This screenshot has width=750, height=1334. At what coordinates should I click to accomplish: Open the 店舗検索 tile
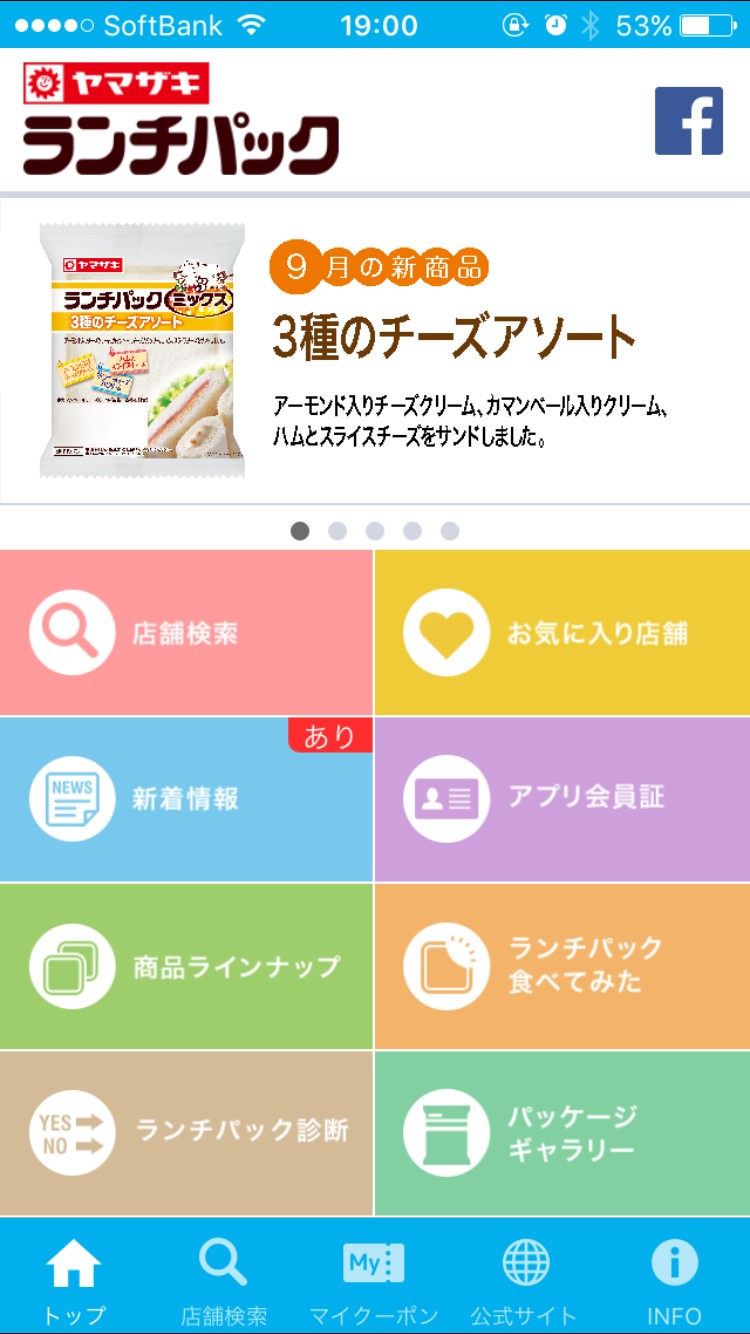point(186,633)
